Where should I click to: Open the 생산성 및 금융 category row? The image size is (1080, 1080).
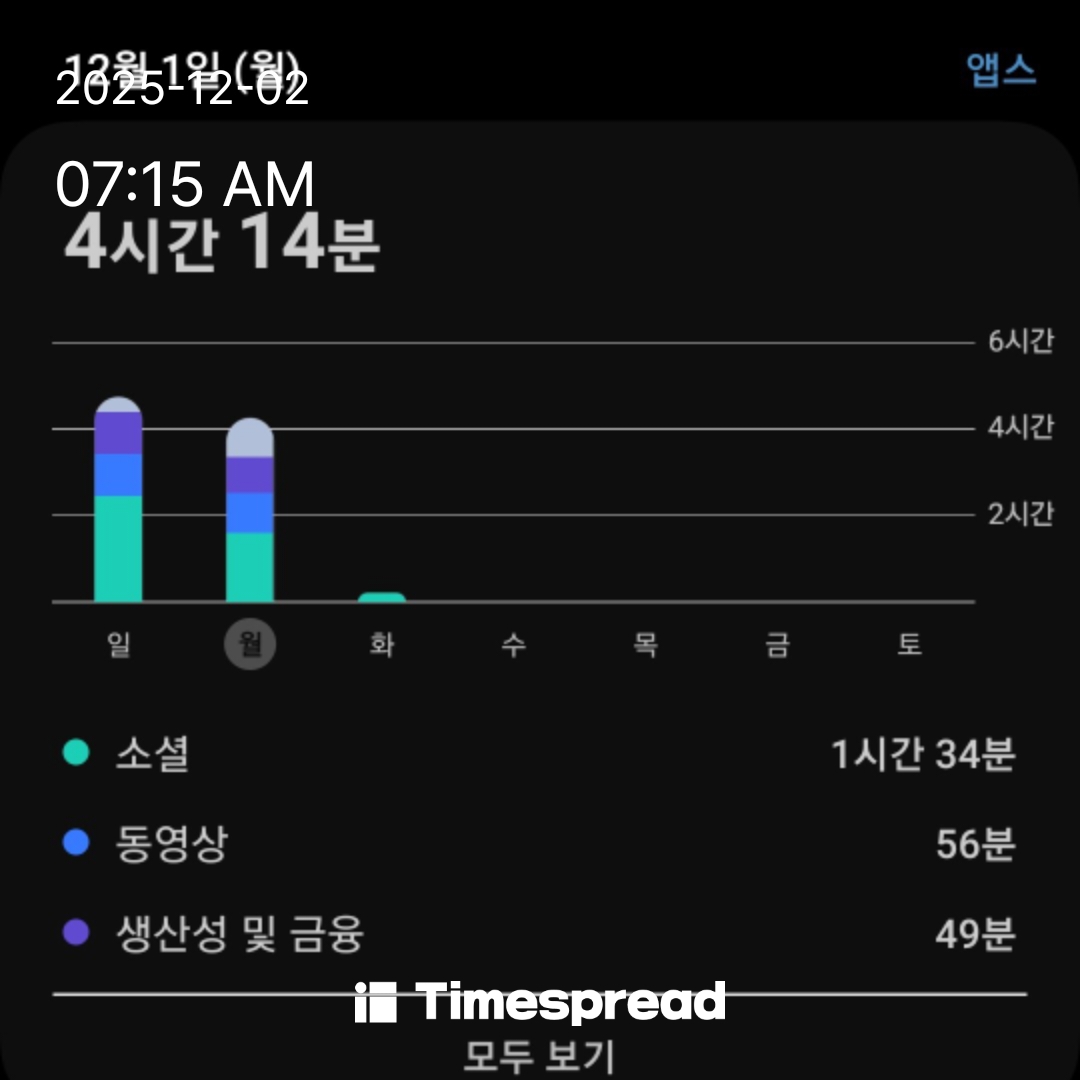tap(540, 935)
